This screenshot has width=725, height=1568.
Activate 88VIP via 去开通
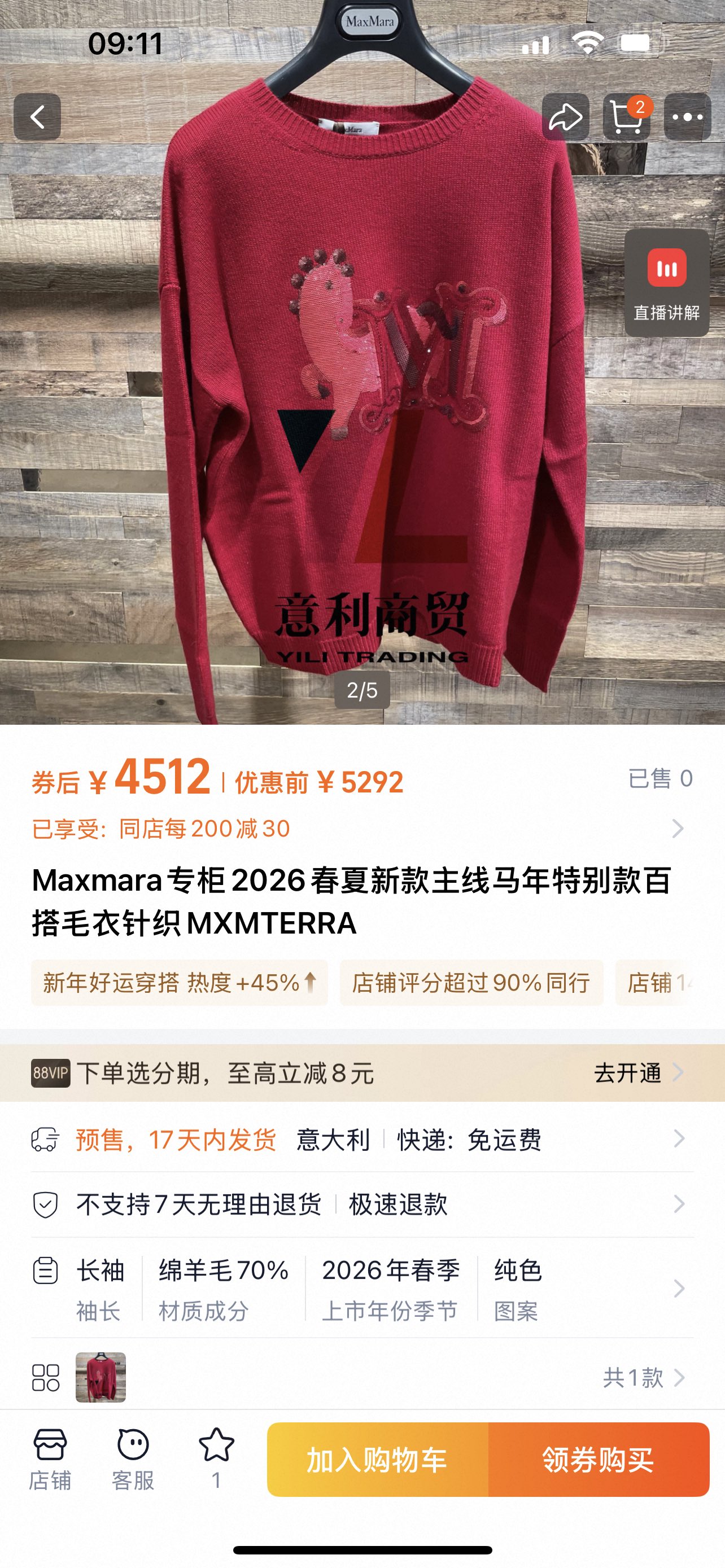pos(637,1073)
